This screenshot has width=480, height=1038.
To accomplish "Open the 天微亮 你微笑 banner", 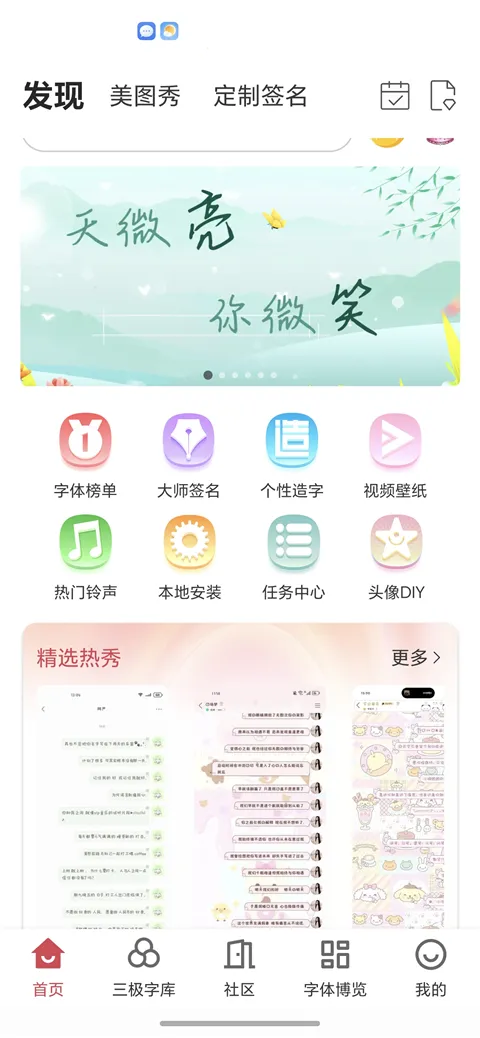I will pos(240,275).
